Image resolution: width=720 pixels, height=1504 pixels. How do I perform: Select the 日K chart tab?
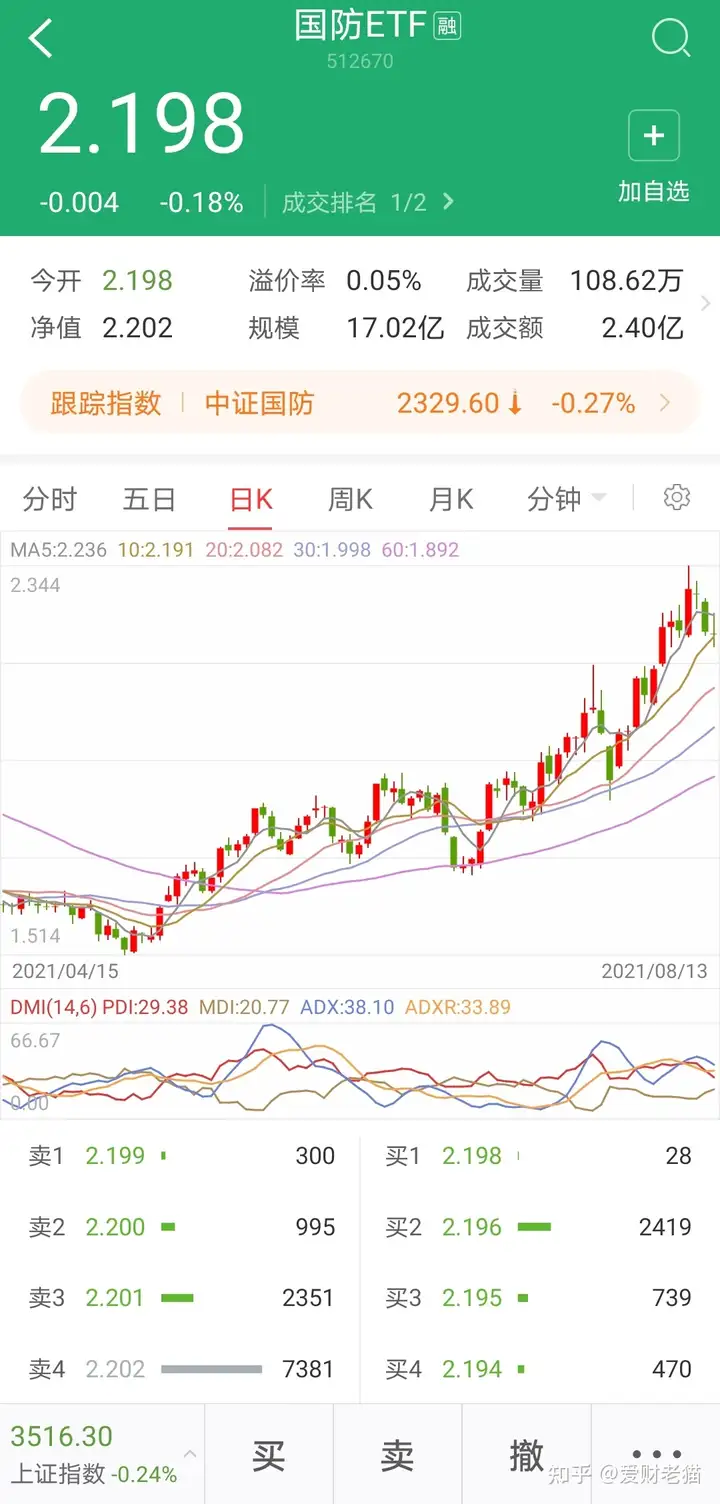coord(251,498)
